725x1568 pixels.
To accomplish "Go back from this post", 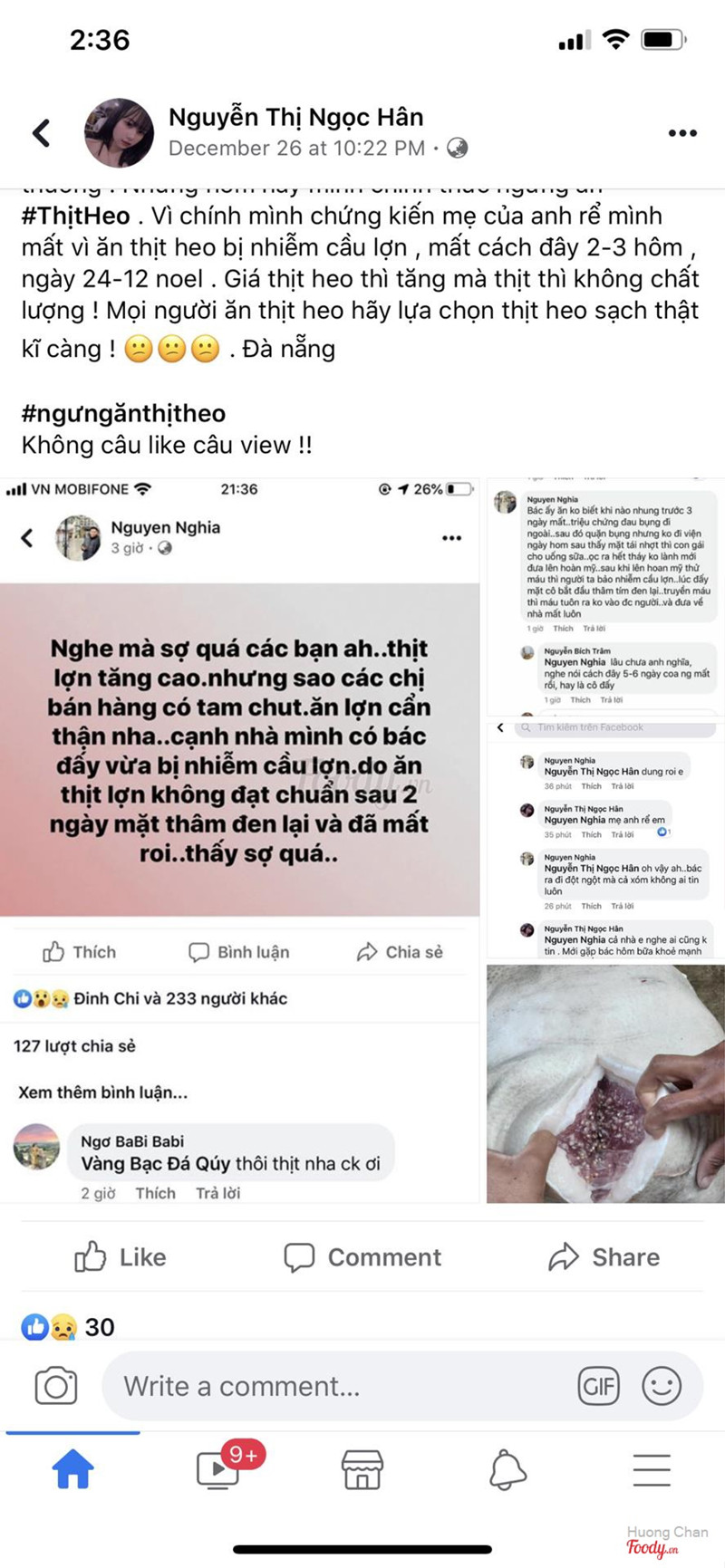I will (x=42, y=134).
